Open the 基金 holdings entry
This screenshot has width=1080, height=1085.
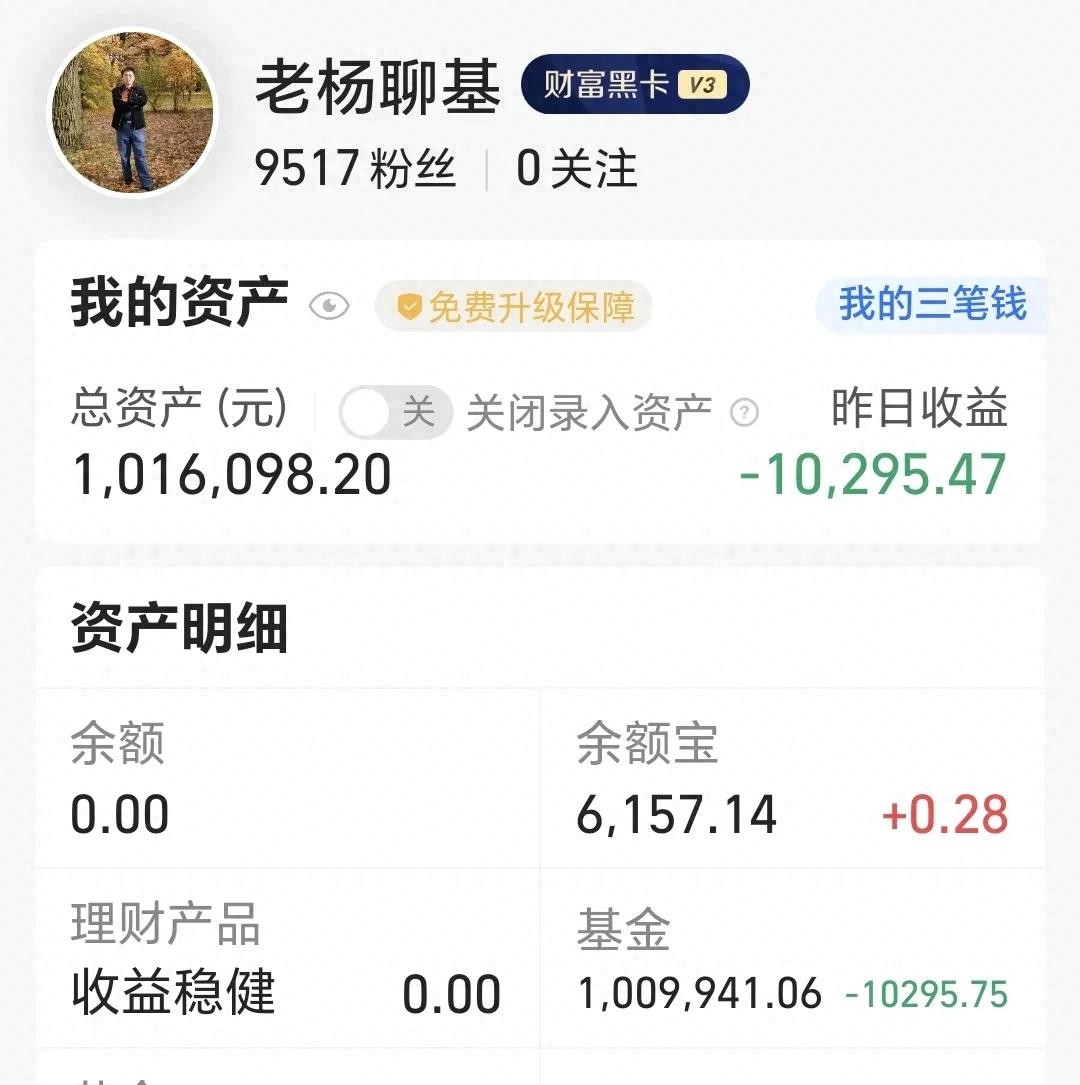click(x=792, y=960)
